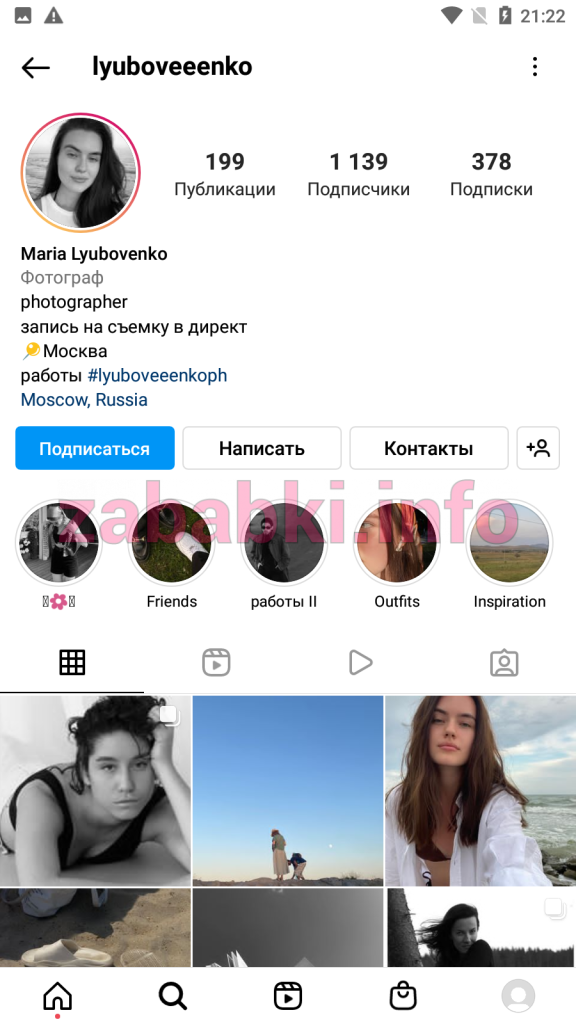This screenshot has height=1024, width=576.
Task: Go back using the arrow icon
Action: coord(35,67)
